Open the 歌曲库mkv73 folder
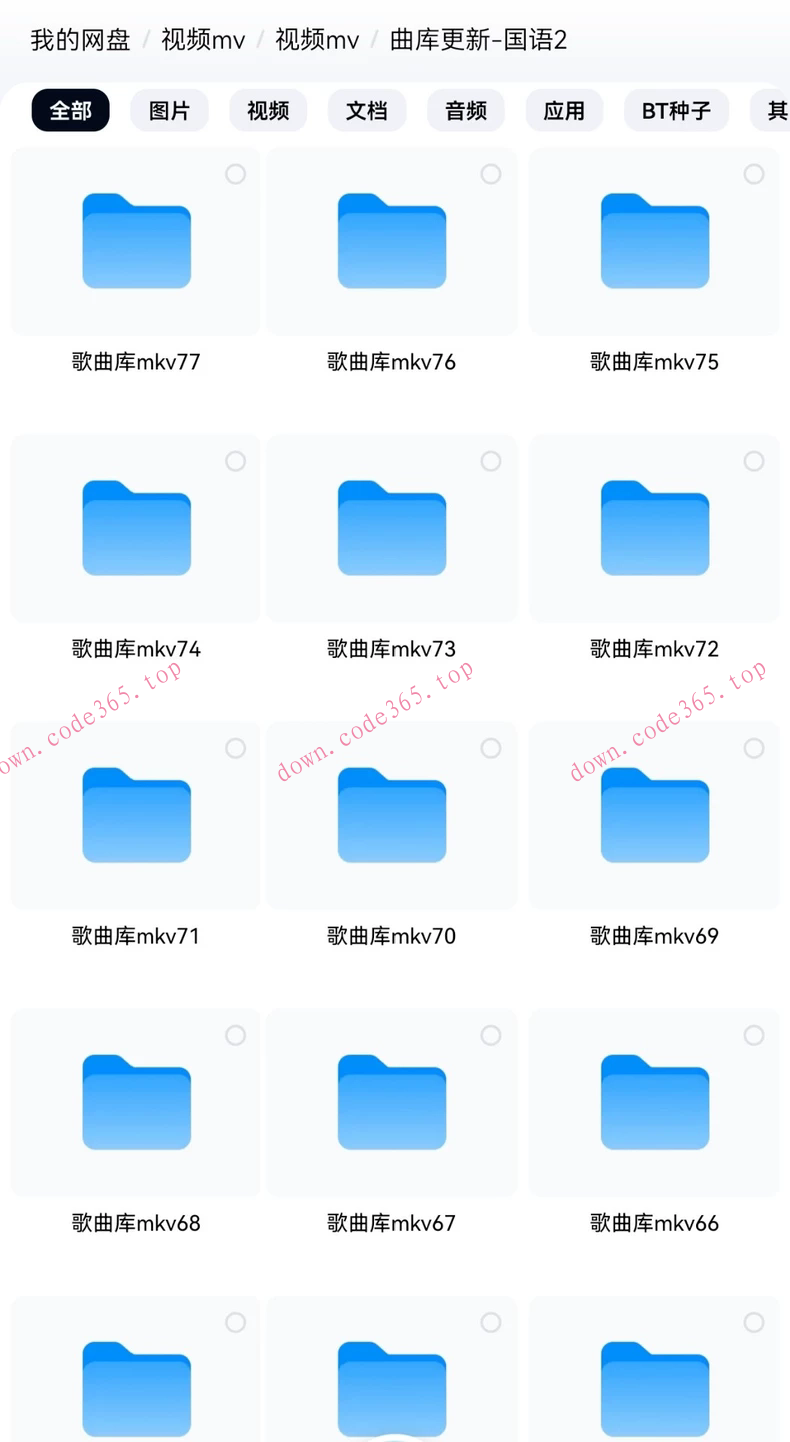 pos(391,528)
